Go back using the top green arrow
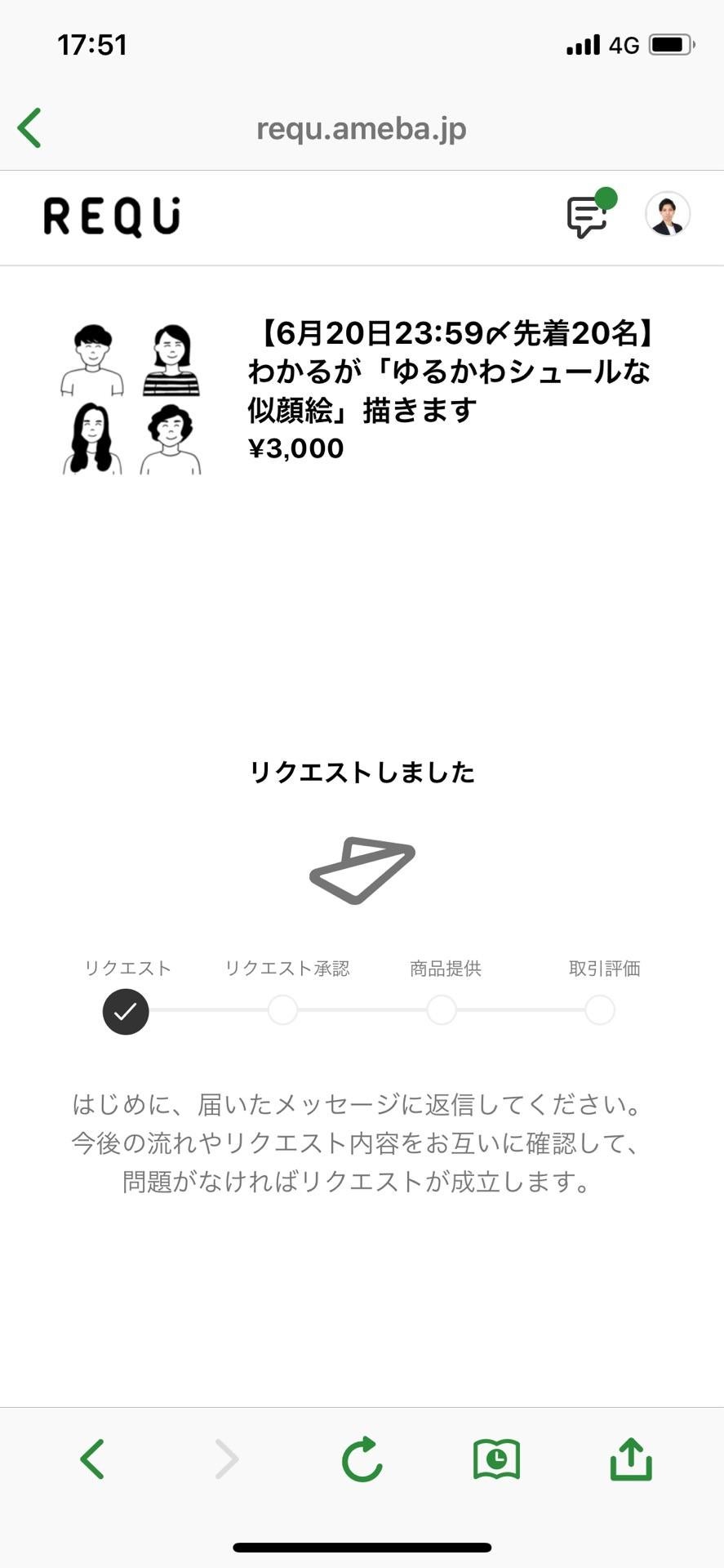This screenshot has width=724, height=1568. (30, 128)
